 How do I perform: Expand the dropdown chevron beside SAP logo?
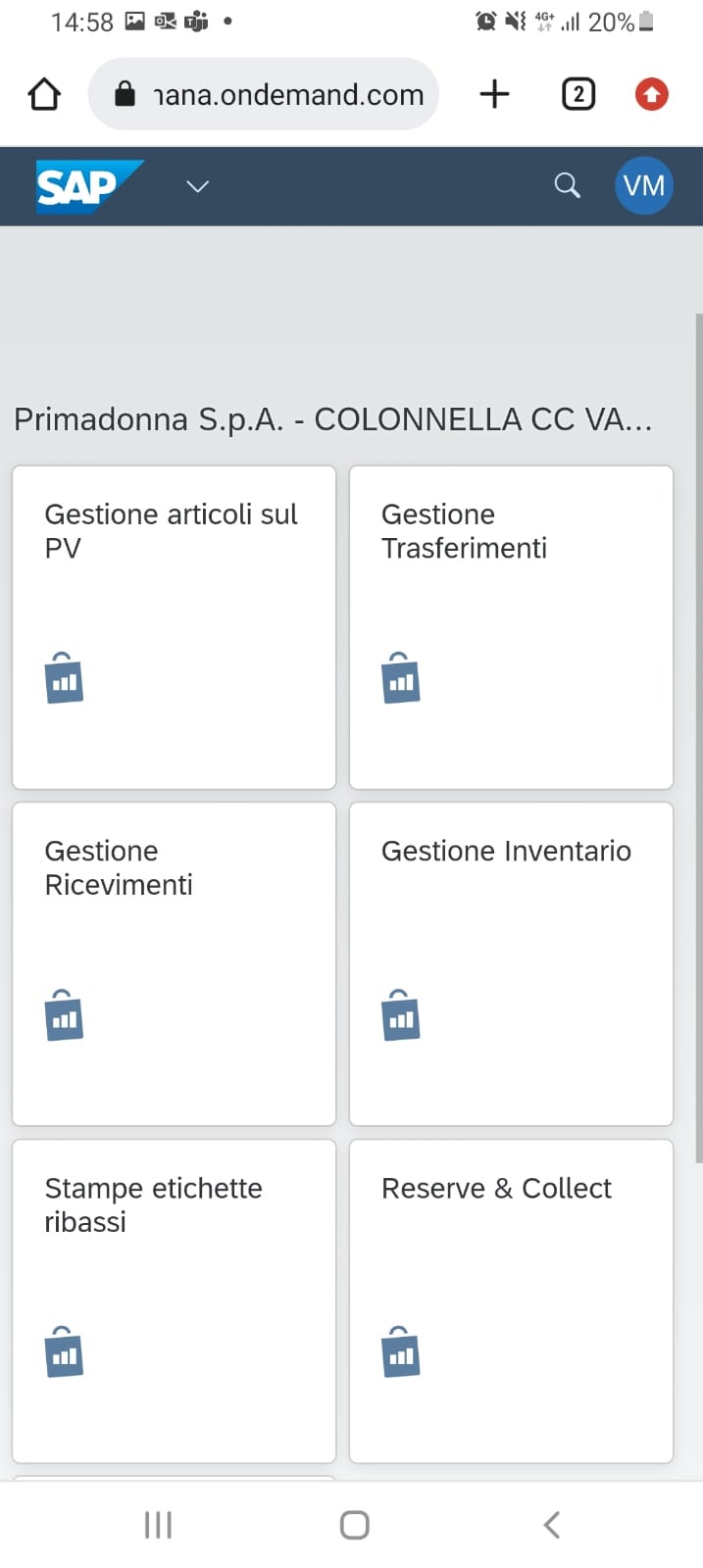198,186
